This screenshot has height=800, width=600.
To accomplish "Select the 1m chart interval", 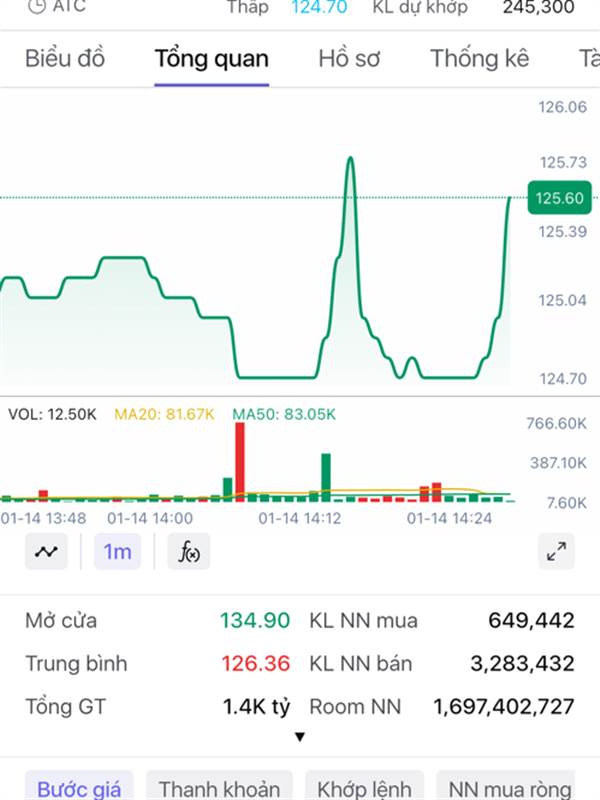I will pos(117,551).
